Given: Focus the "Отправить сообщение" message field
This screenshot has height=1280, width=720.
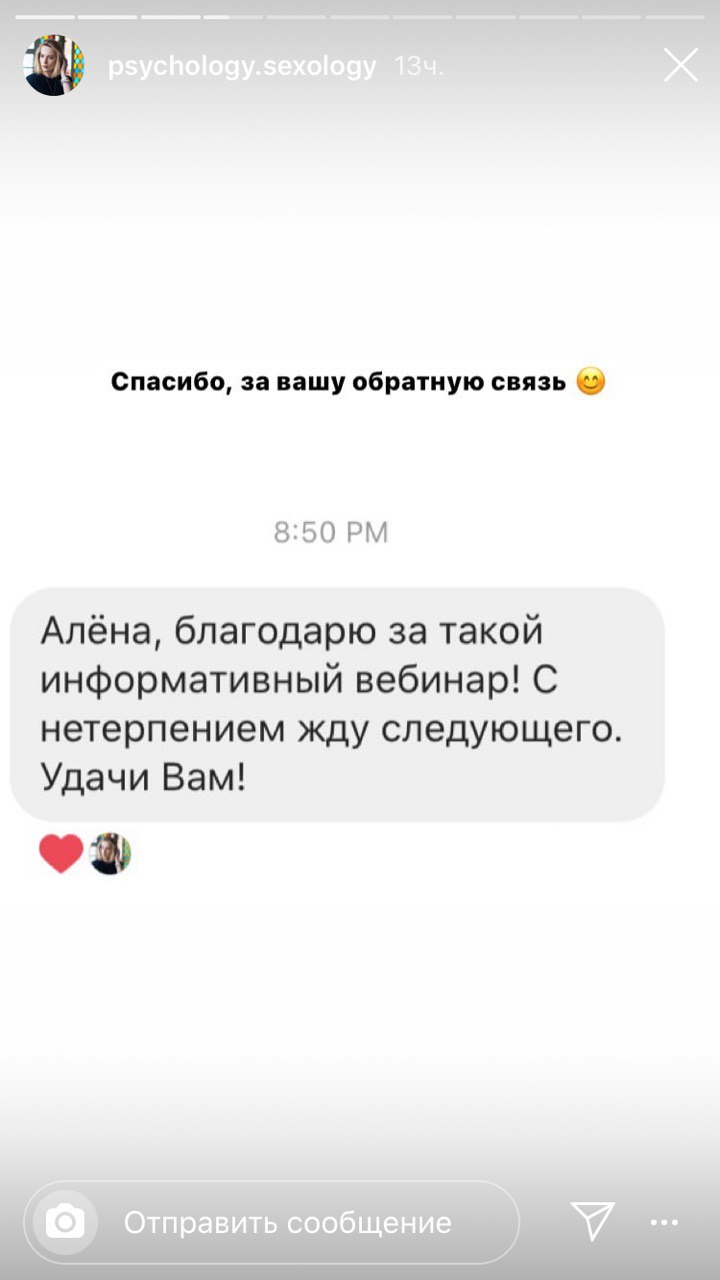Looking at the screenshot, I should [x=300, y=1222].
